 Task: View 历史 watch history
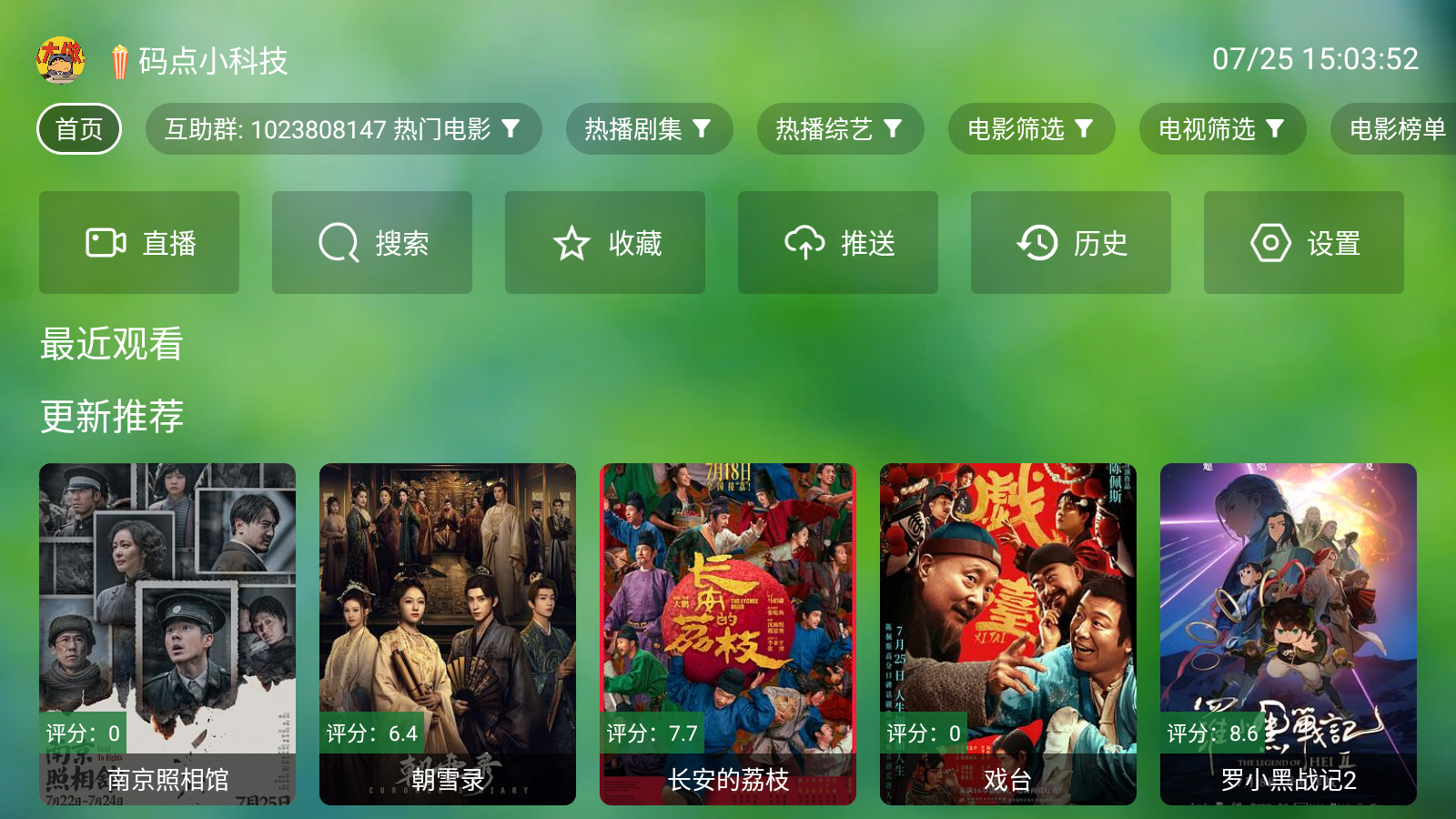1071,243
